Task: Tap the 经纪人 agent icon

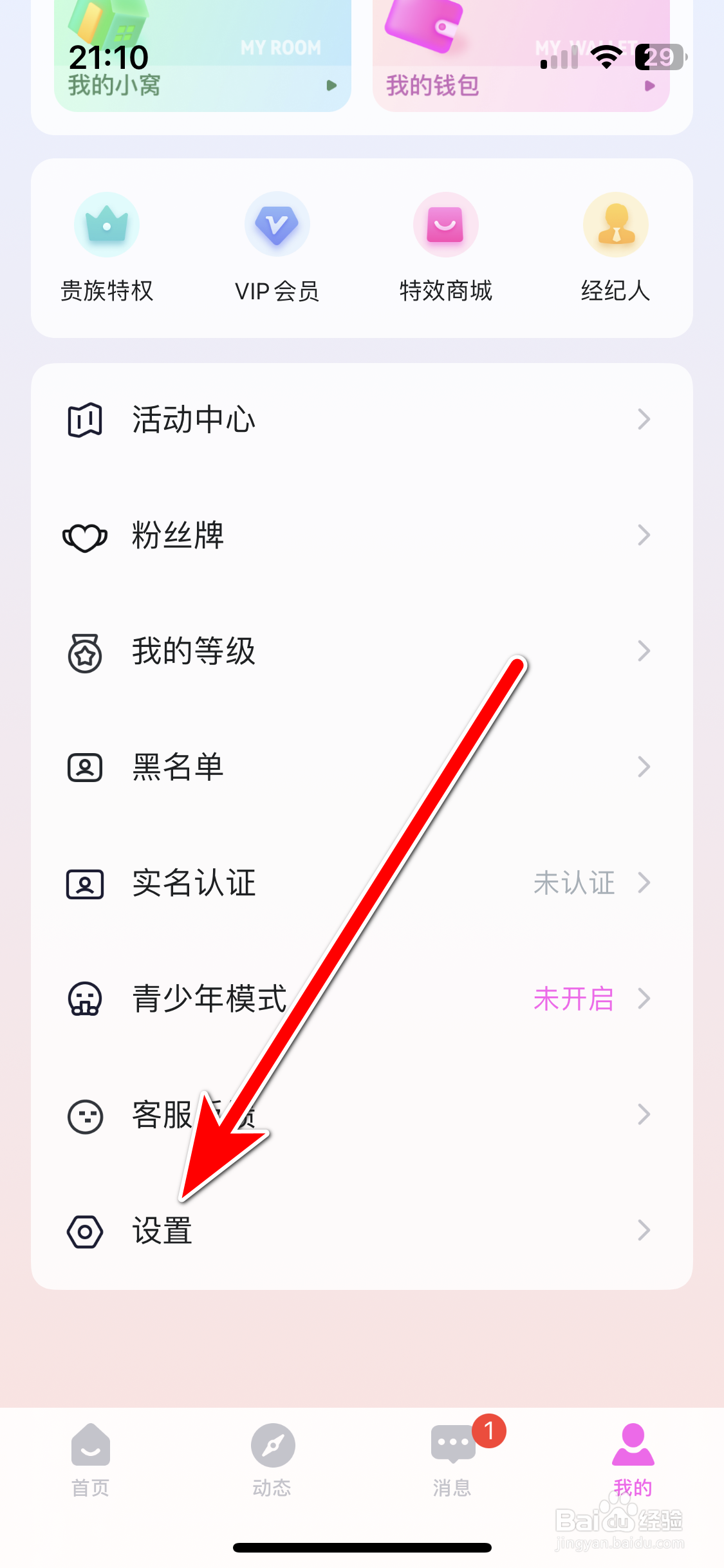Action: (615, 224)
